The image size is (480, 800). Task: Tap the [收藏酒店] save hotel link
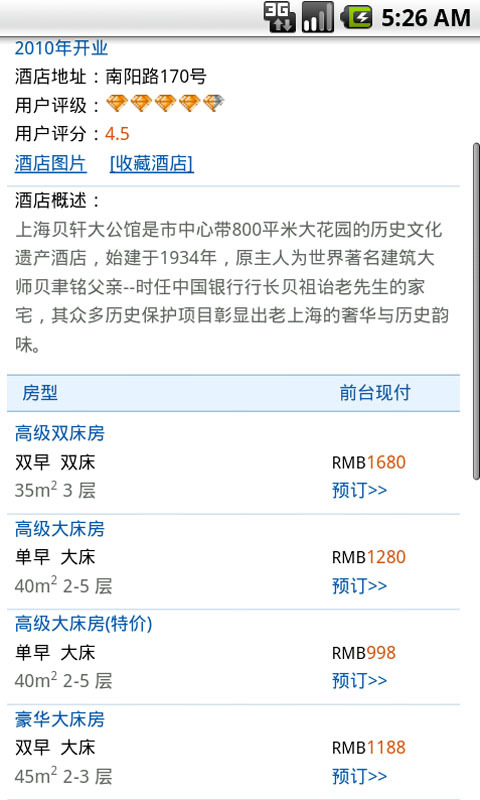[151, 163]
